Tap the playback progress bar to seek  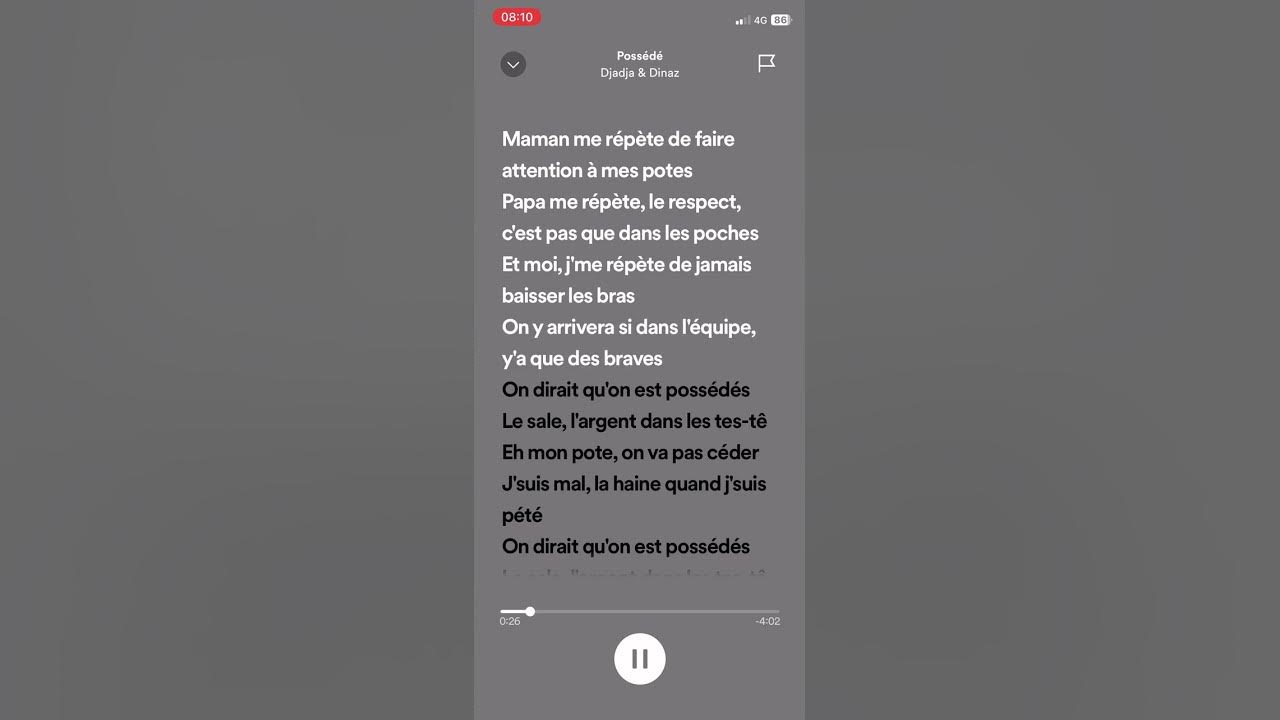[640, 611]
